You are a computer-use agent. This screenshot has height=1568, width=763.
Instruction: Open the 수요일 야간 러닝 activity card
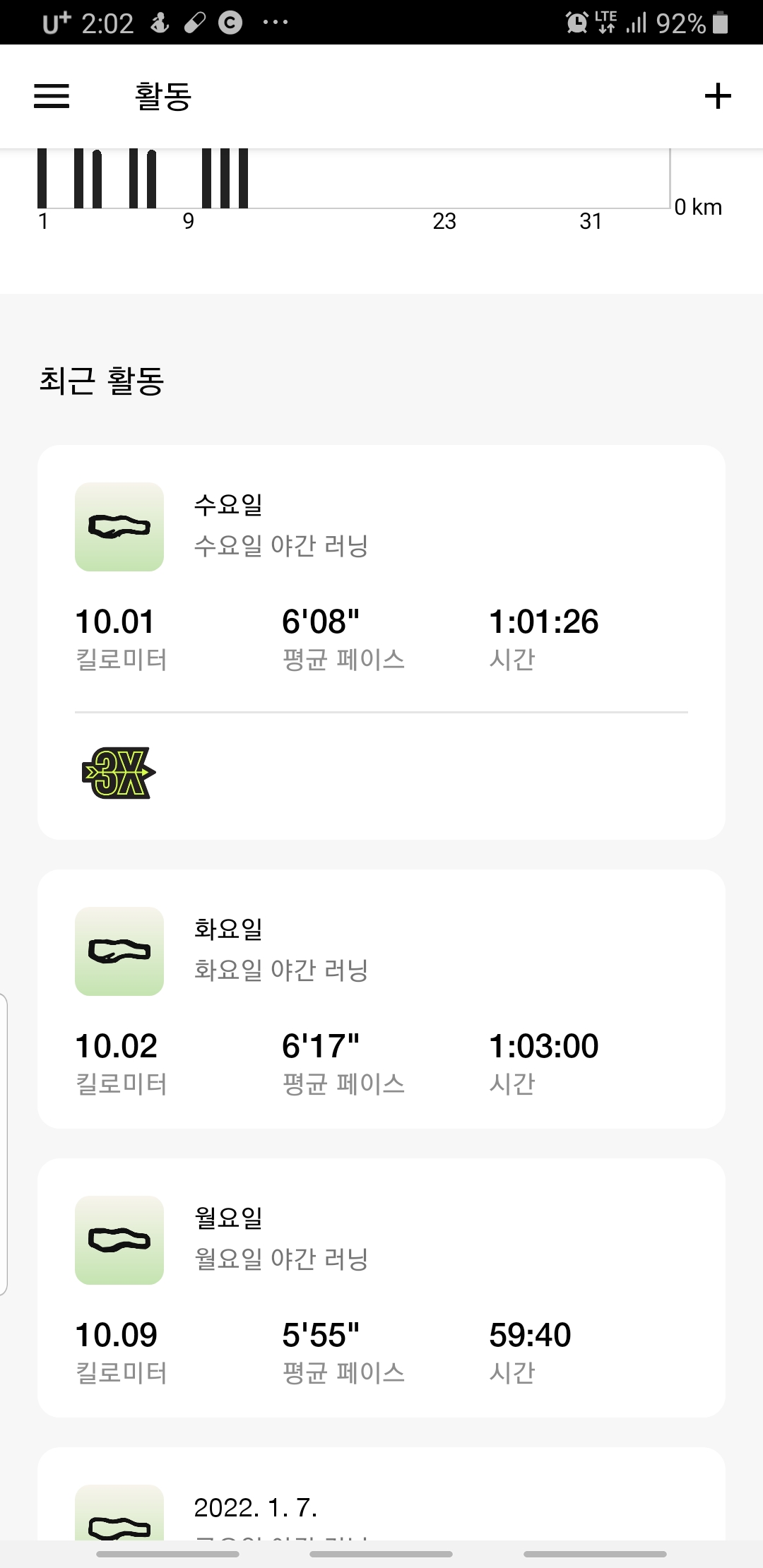click(381, 642)
